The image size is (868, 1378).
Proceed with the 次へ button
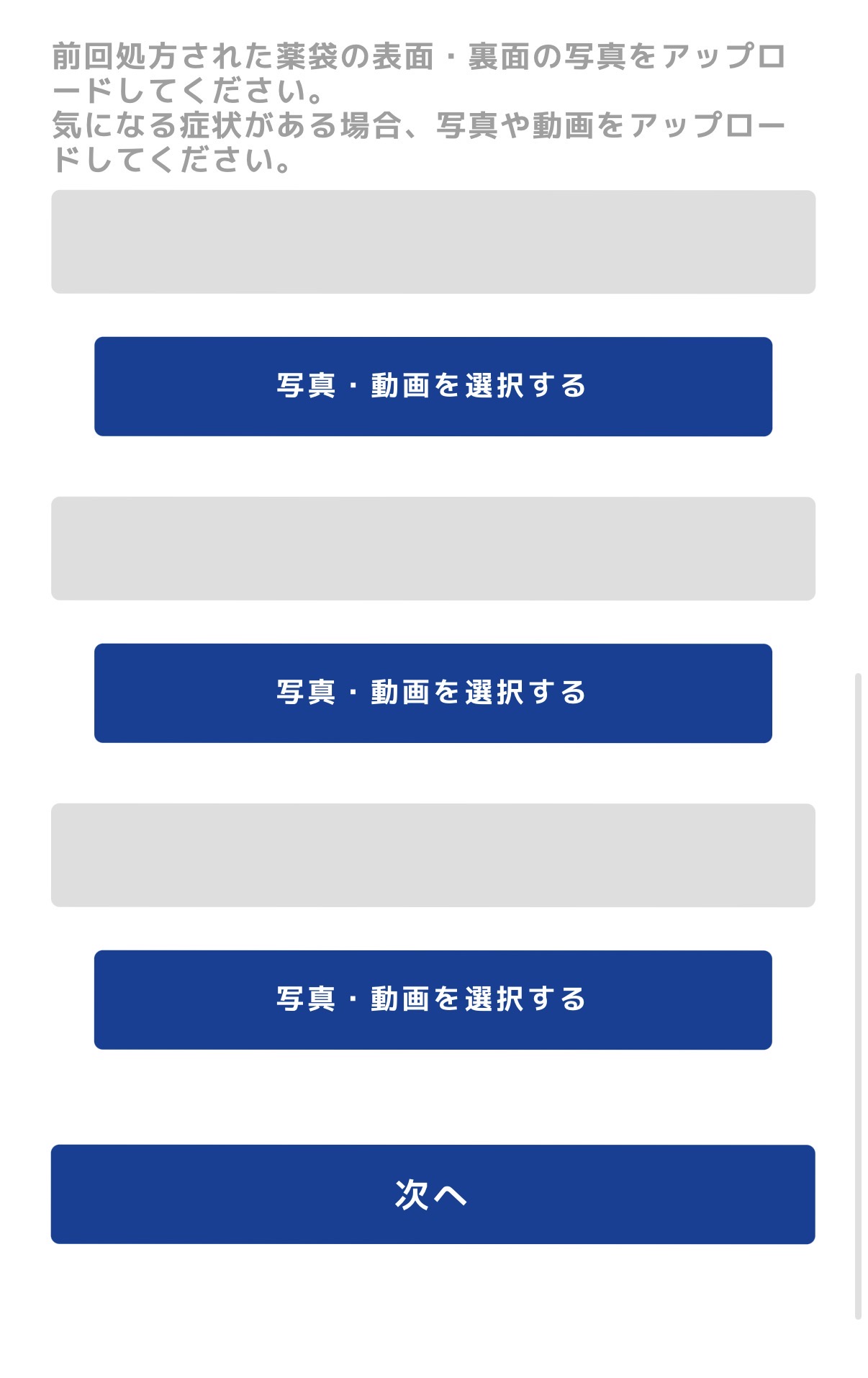(433, 1194)
